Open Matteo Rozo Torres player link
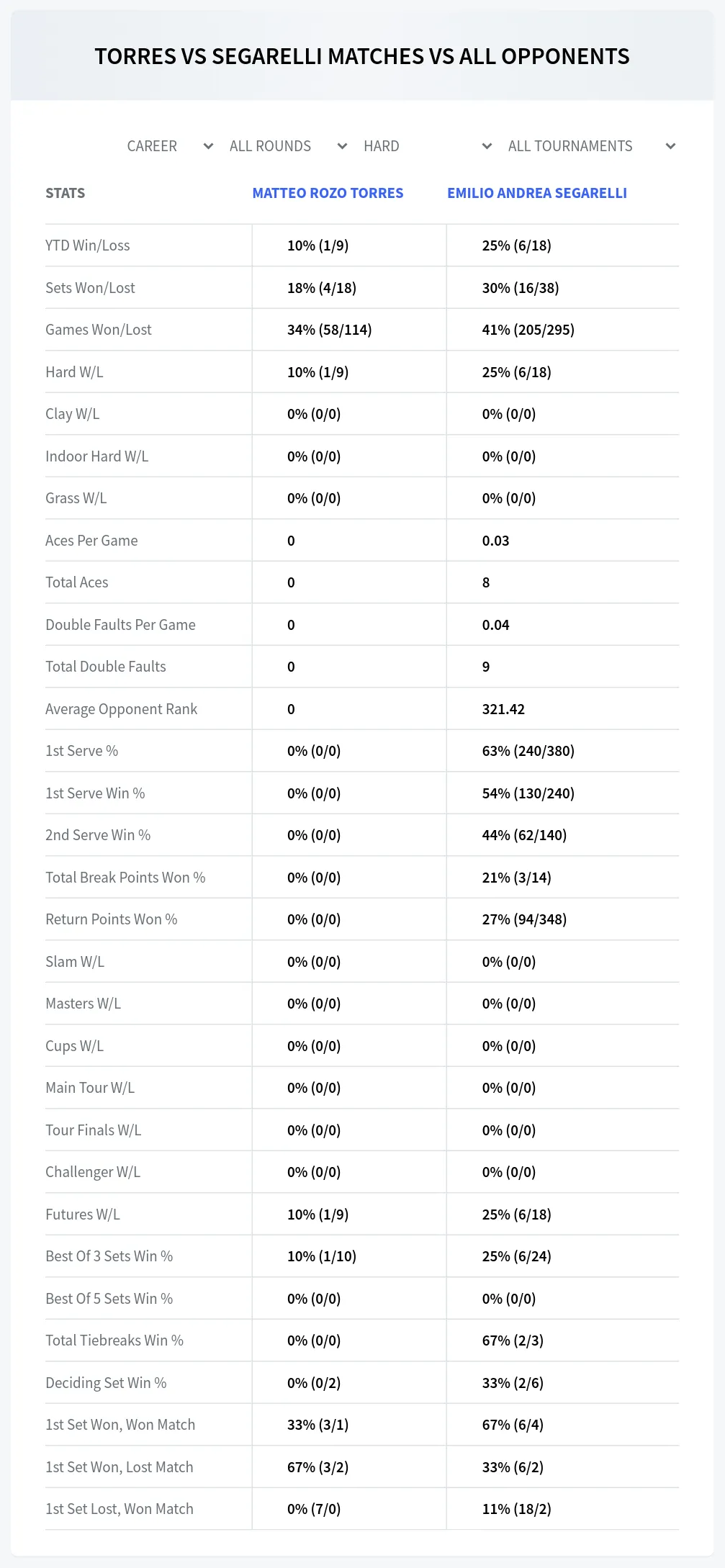 pos(328,193)
